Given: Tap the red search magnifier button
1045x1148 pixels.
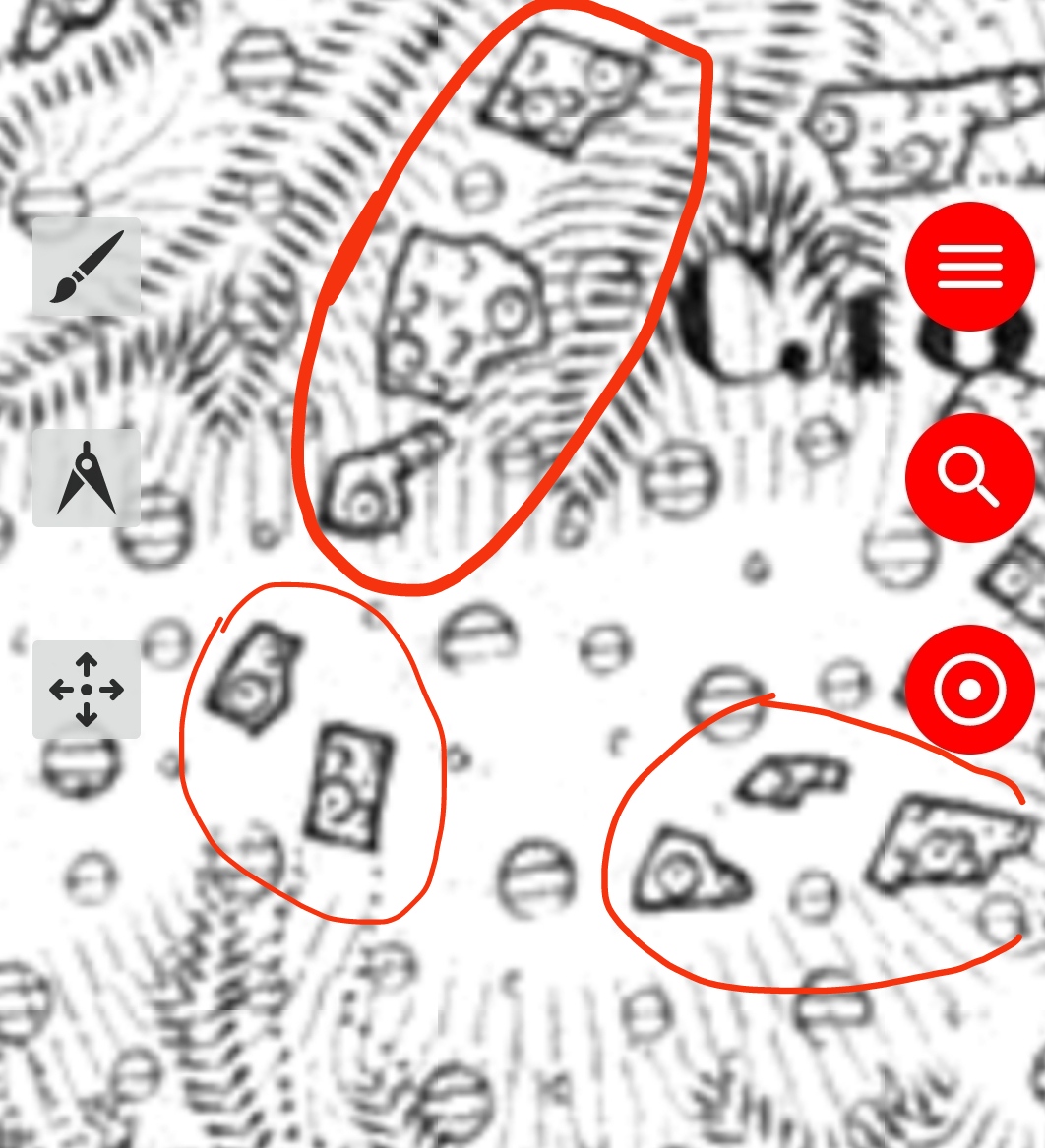Looking at the screenshot, I should pos(969,477).
